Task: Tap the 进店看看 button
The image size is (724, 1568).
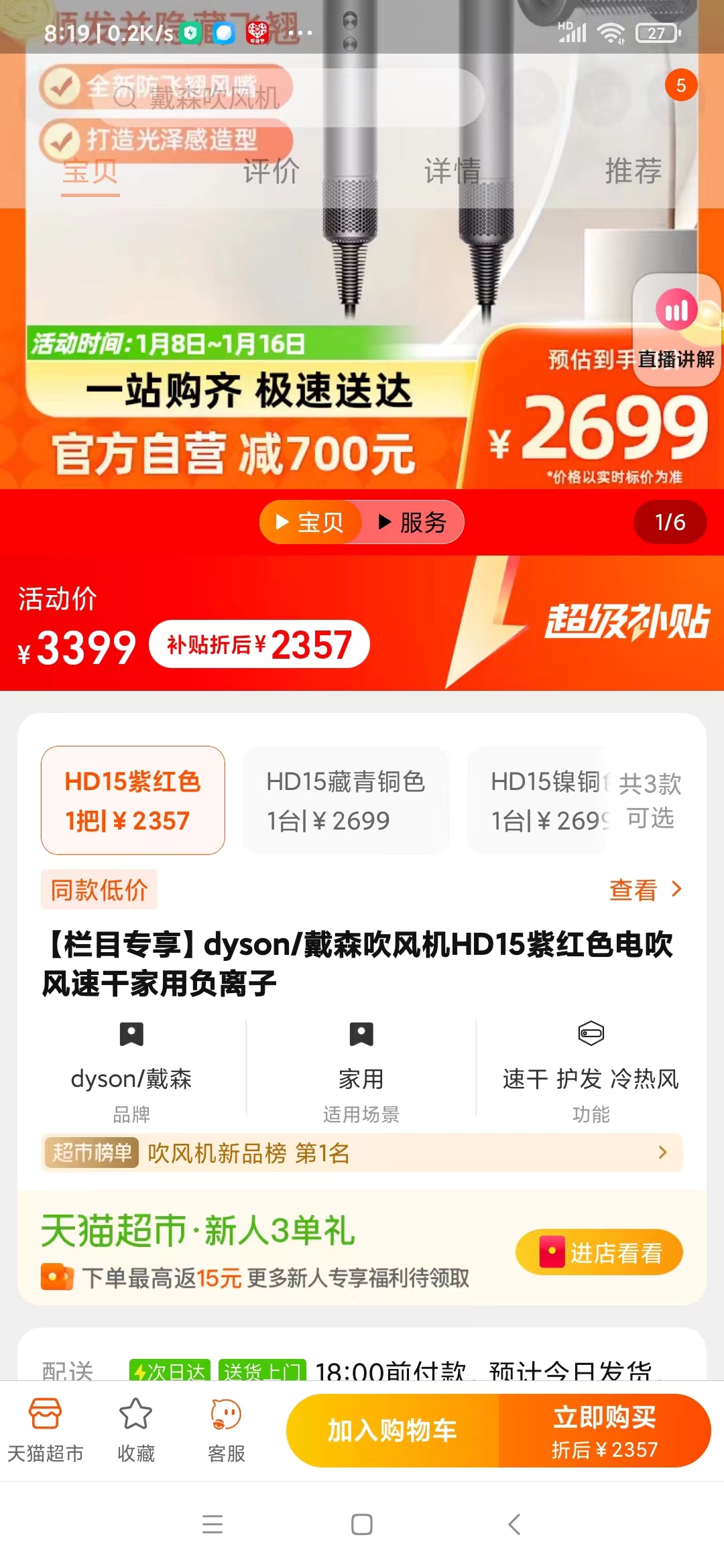Action: point(599,1252)
